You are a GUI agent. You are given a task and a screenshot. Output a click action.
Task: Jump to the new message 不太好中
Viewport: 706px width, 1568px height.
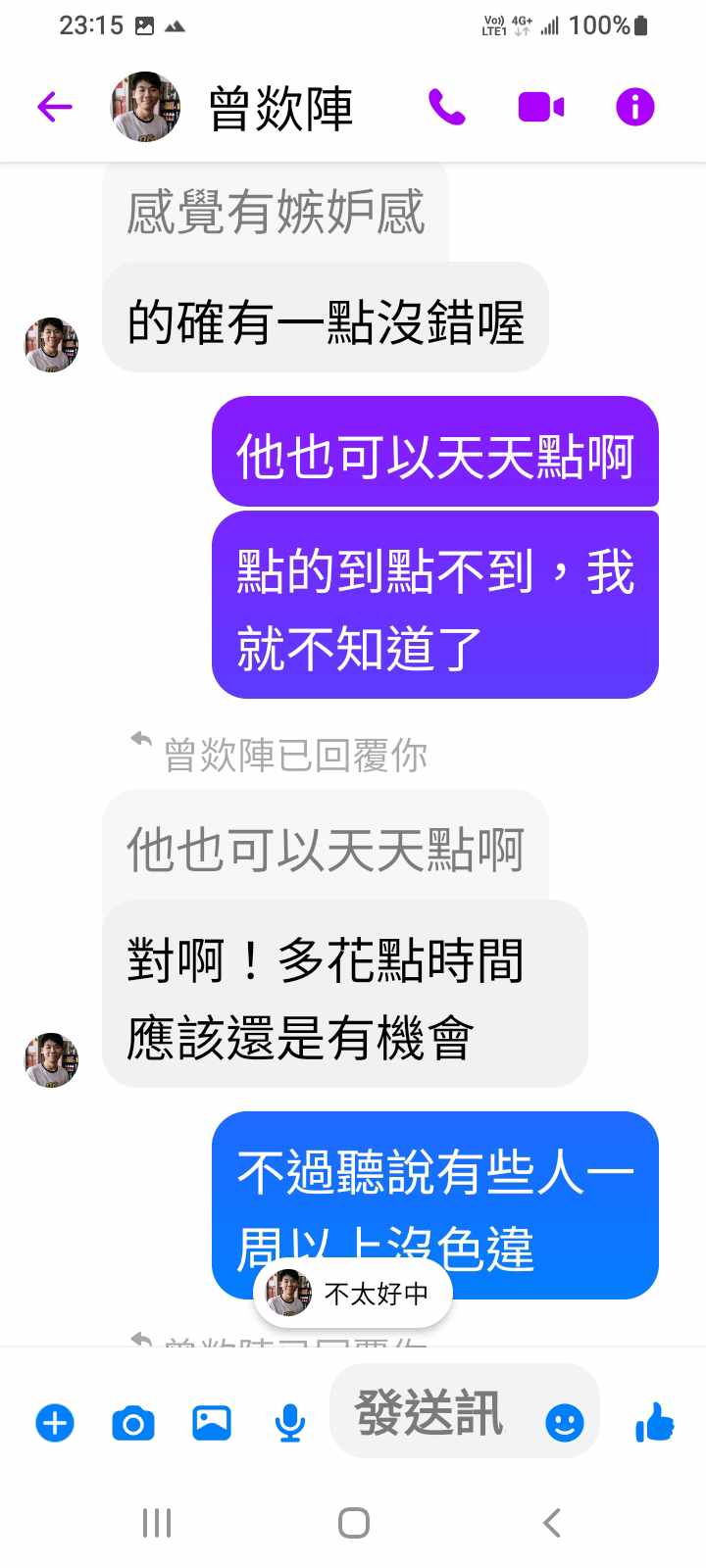point(353,1294)
